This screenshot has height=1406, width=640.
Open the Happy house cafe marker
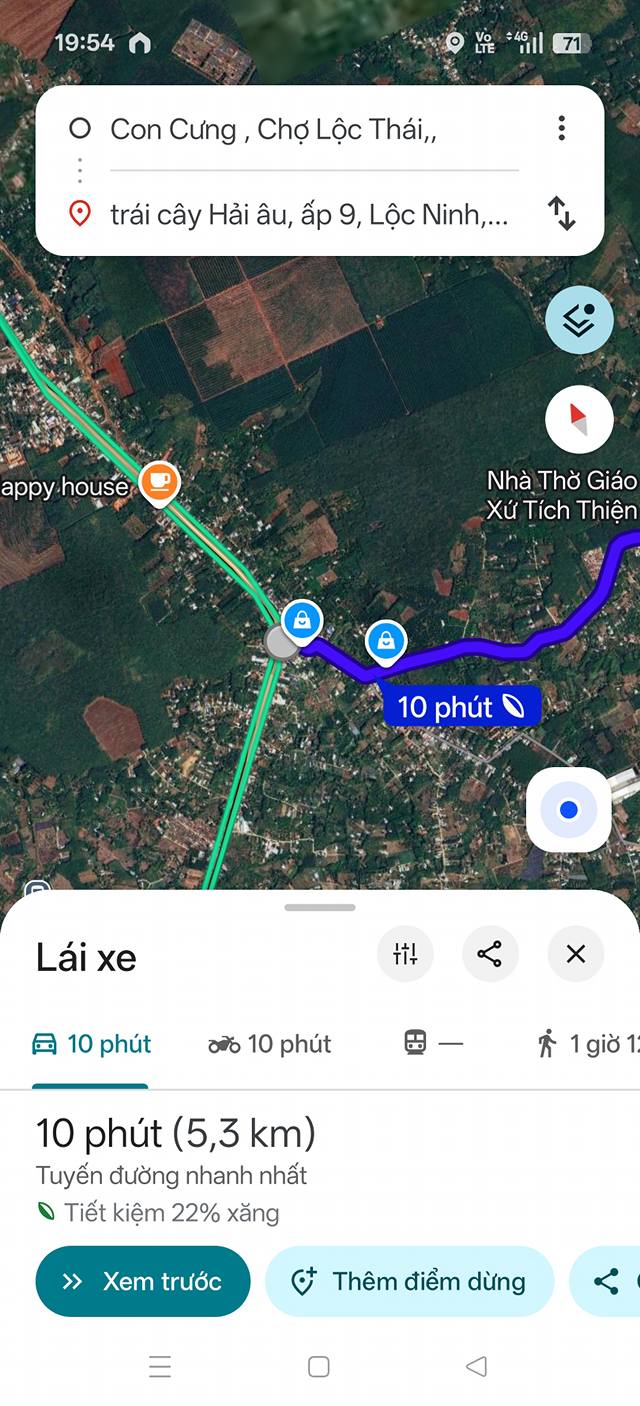pyautogui.click(x=159, y=483)
